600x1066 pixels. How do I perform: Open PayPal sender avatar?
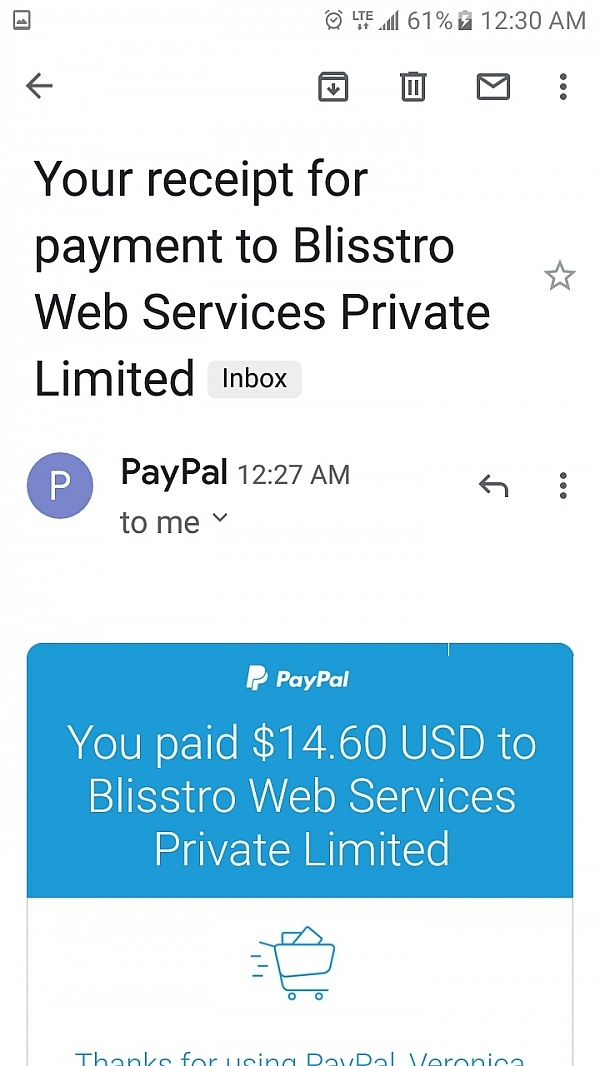click(x=60, y=486)
